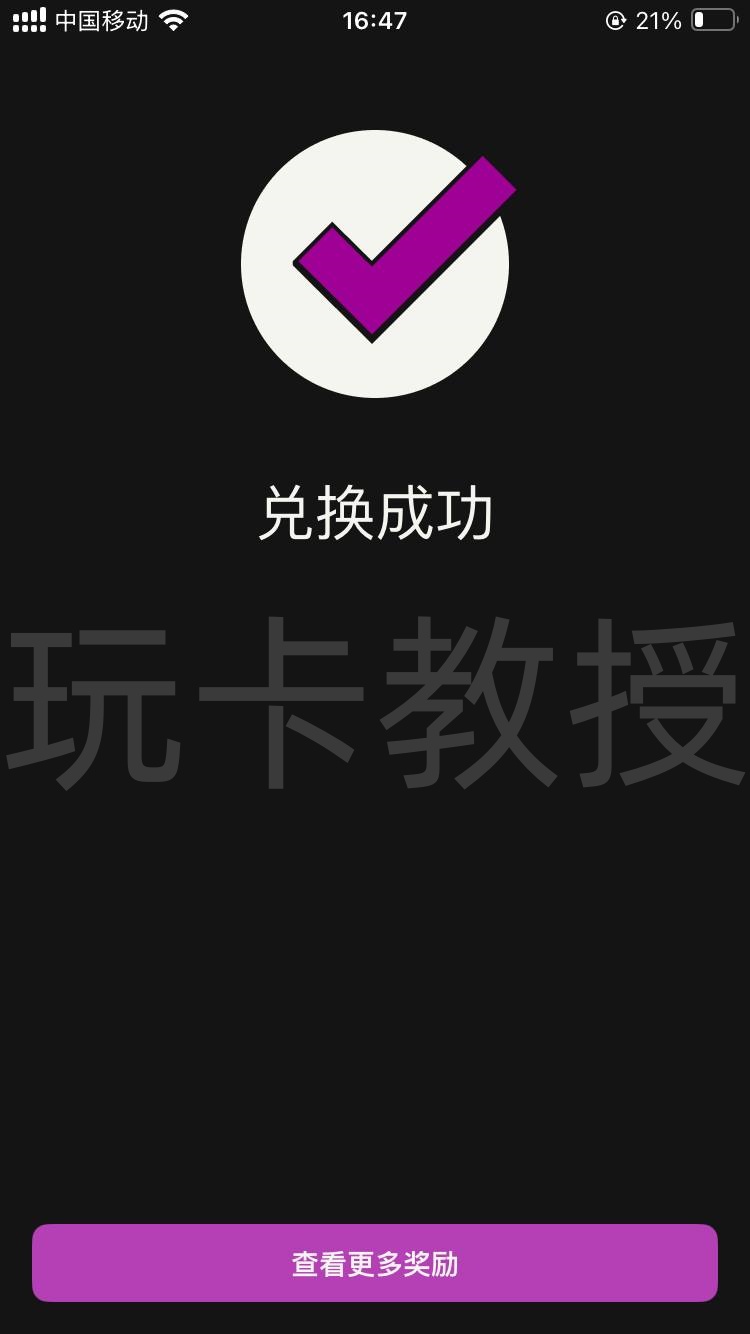This screenshot has height=1334, width=750.
Task: Tap the 兑换成功 success message
Action: [375, 512]
